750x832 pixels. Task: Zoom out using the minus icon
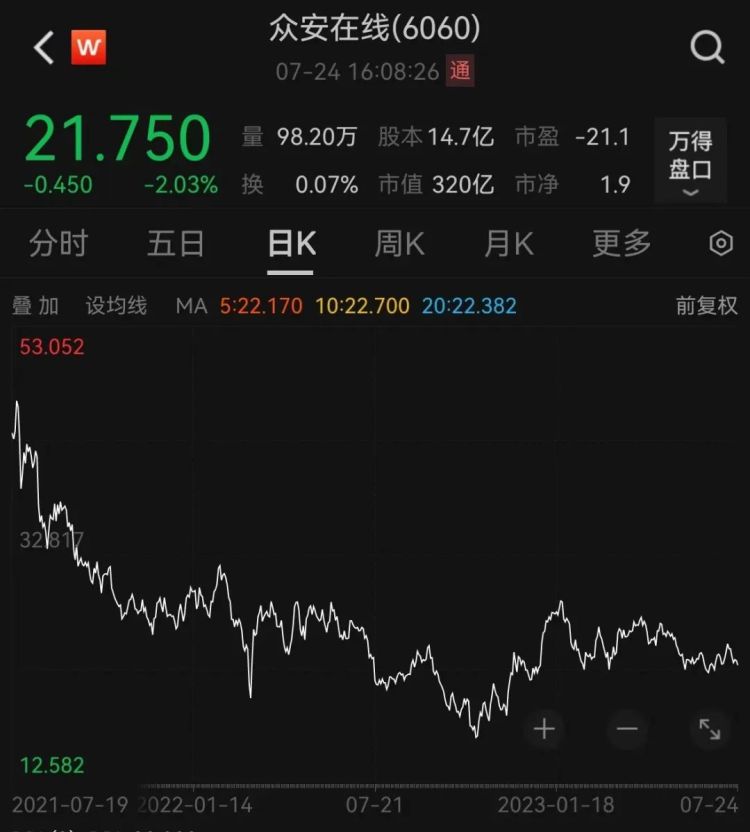coord(626,730)
